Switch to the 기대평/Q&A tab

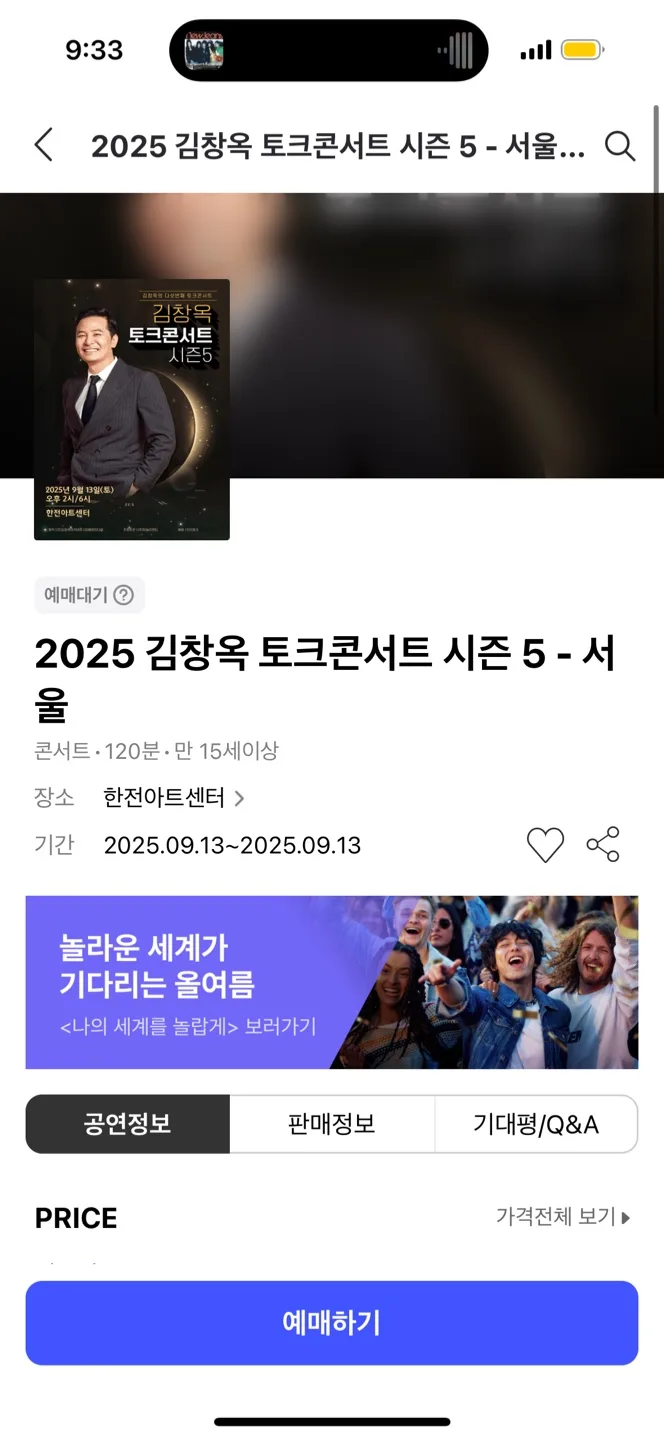(536, 1124)
